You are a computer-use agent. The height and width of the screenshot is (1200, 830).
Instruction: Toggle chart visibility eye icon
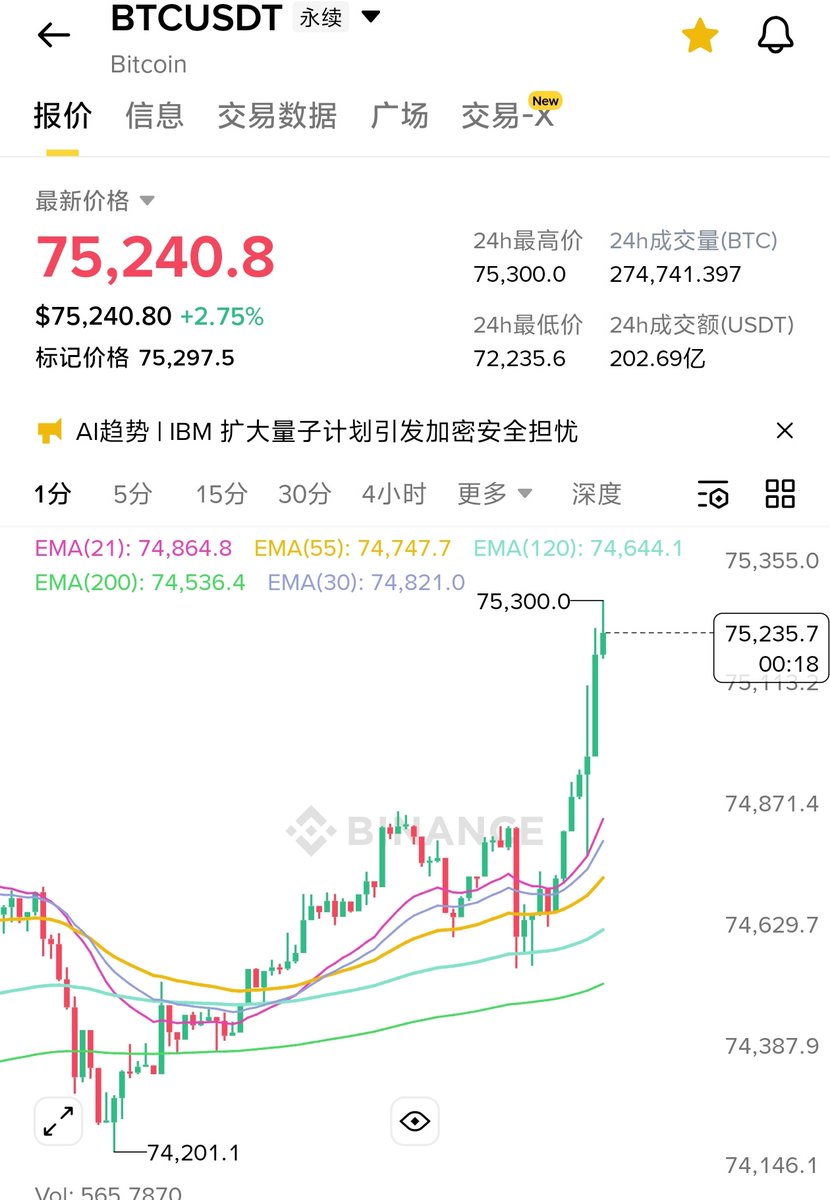tap(414, 1121)
